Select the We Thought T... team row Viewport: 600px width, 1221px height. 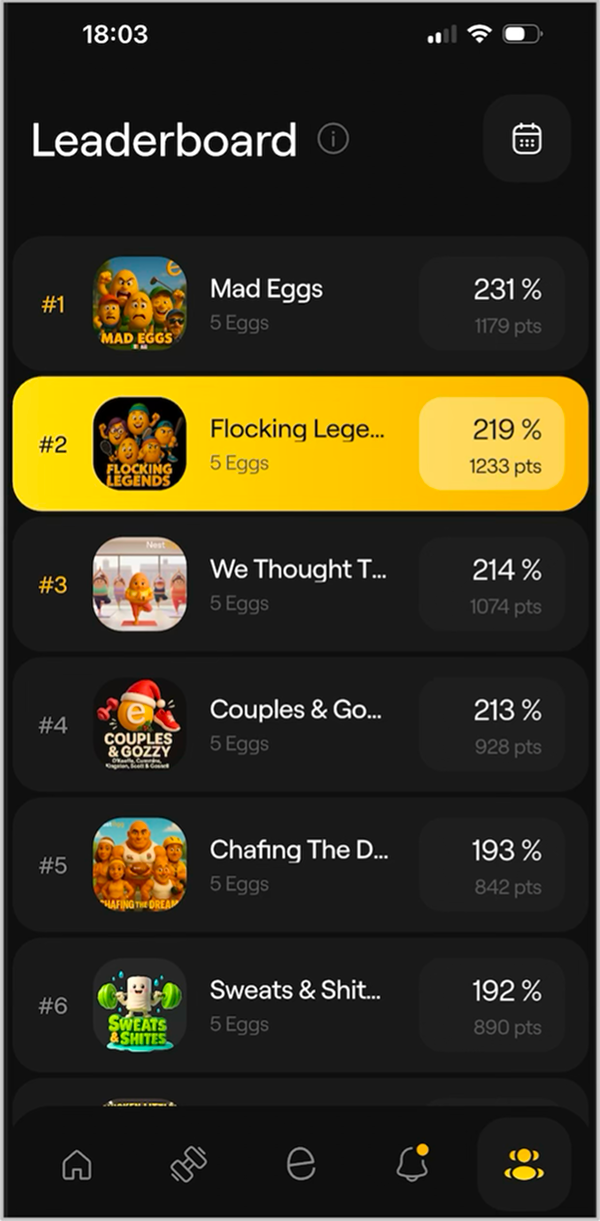pos(300,584)
